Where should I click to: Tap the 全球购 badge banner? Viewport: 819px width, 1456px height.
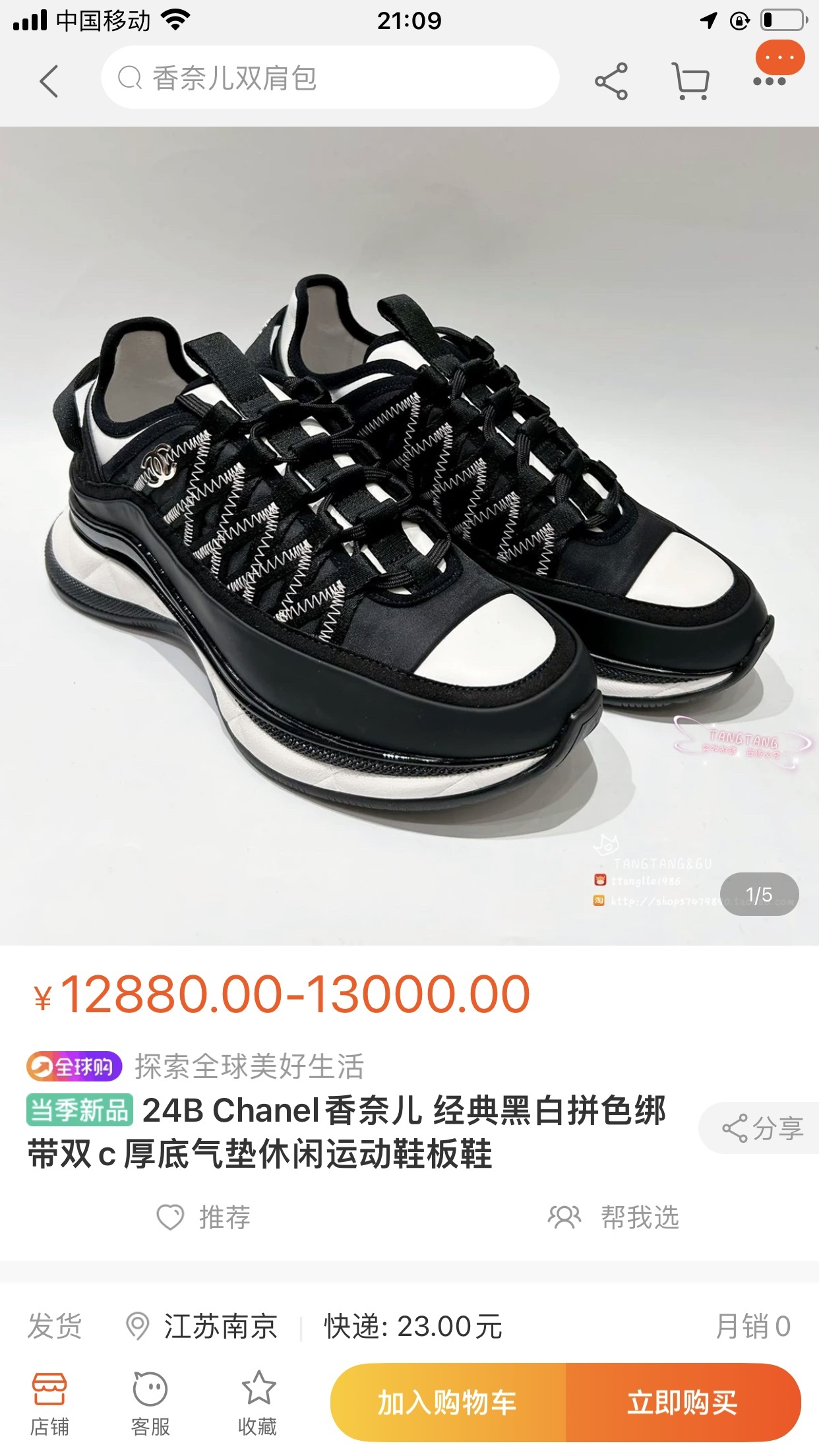(x=75, y=1066)
